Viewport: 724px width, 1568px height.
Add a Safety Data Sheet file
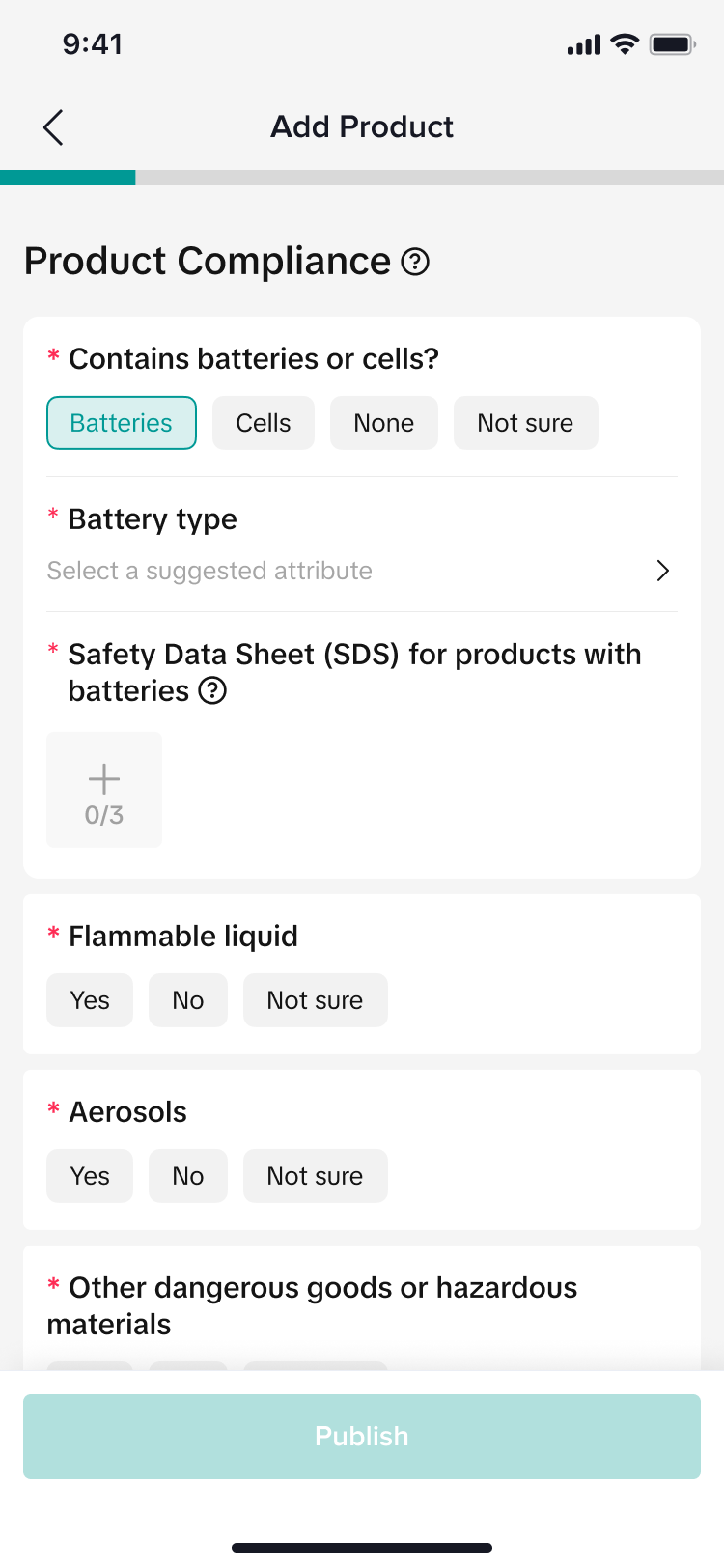point(104,790)
